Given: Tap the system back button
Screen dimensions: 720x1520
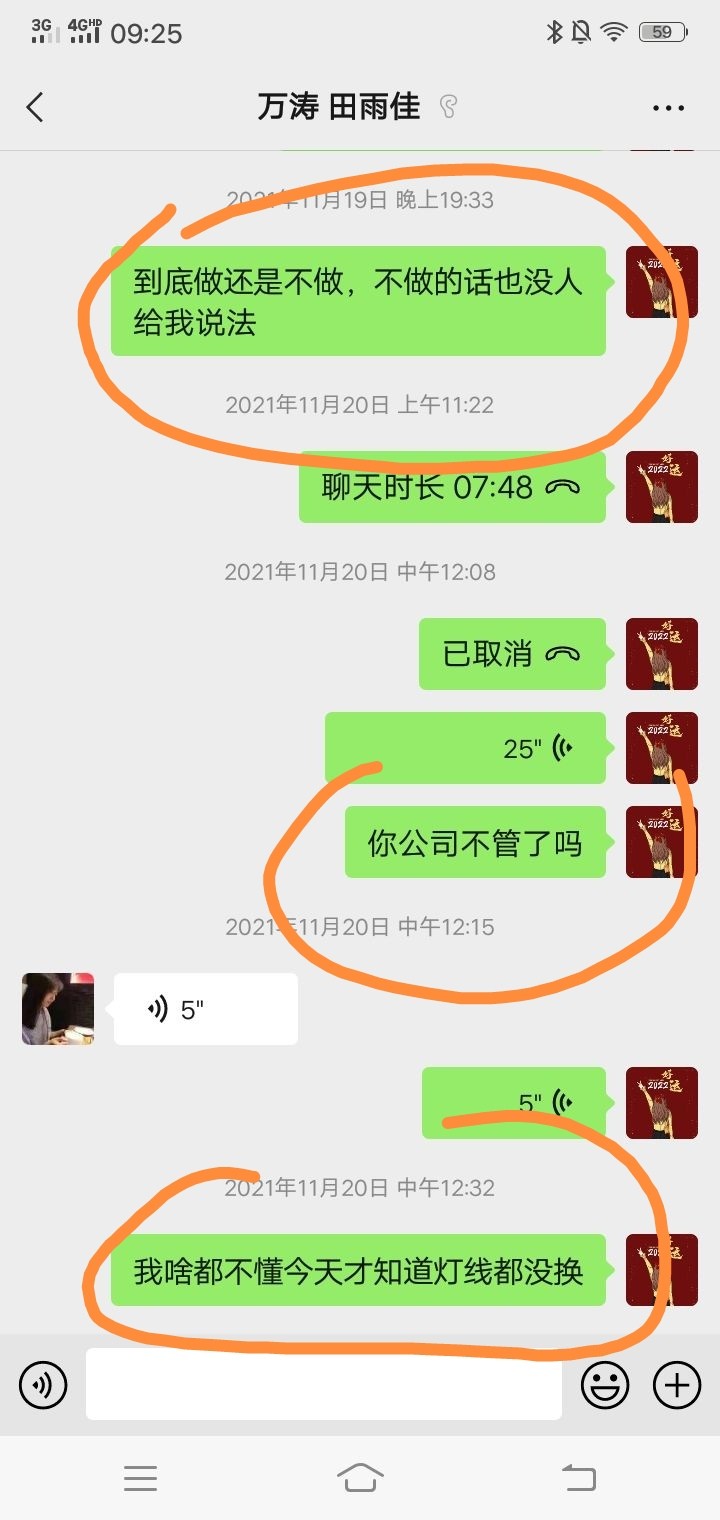Looking at the screenshot, I should tap(578, 1477).
